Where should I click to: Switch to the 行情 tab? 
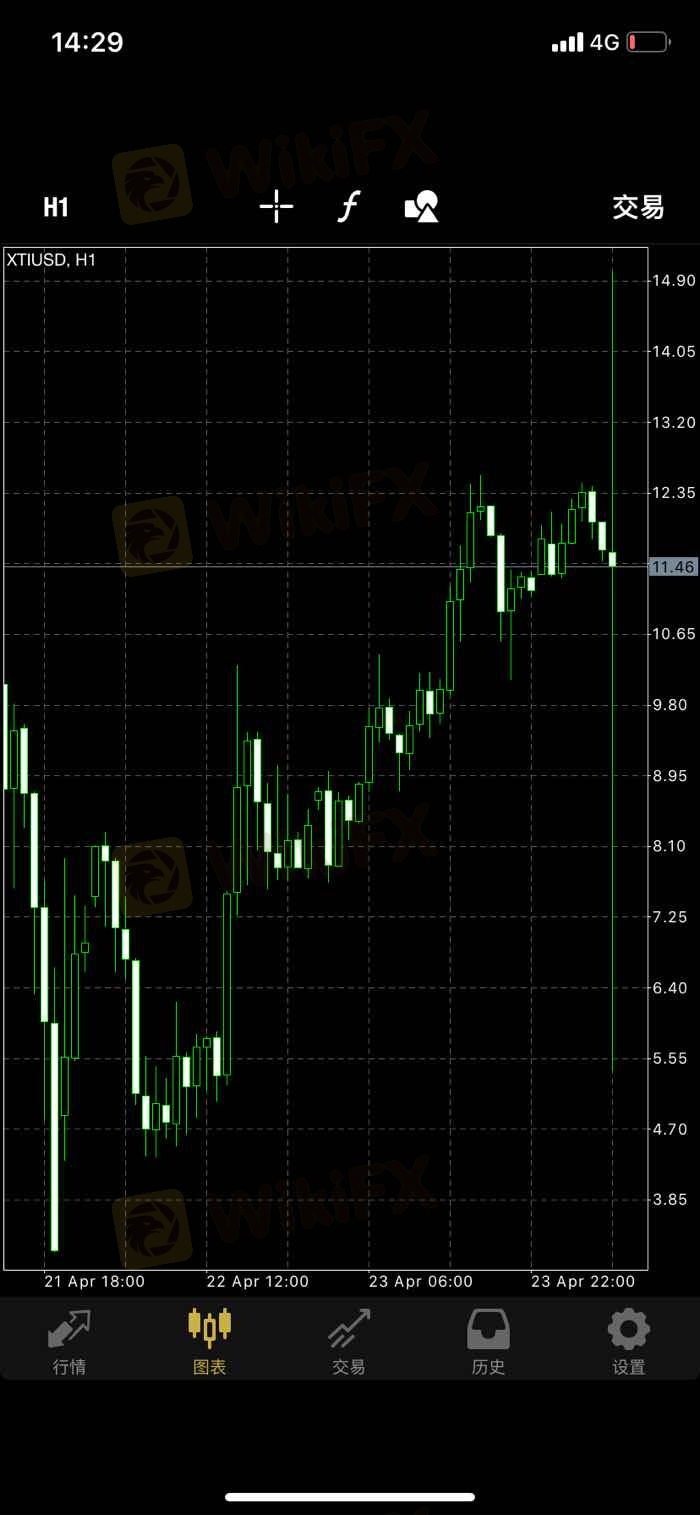[70, 1342]
